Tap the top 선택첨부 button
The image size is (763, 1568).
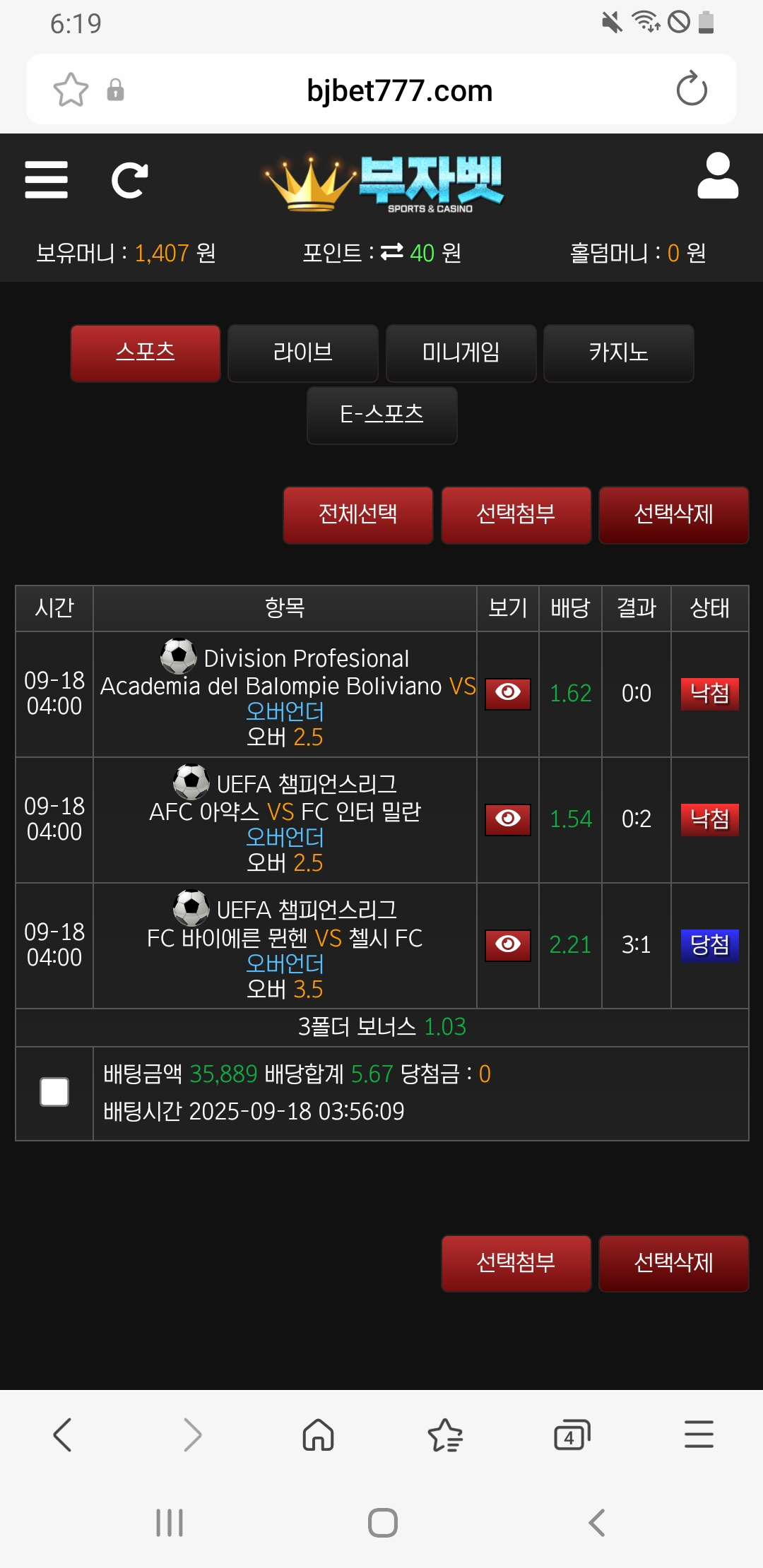(516, 515)
